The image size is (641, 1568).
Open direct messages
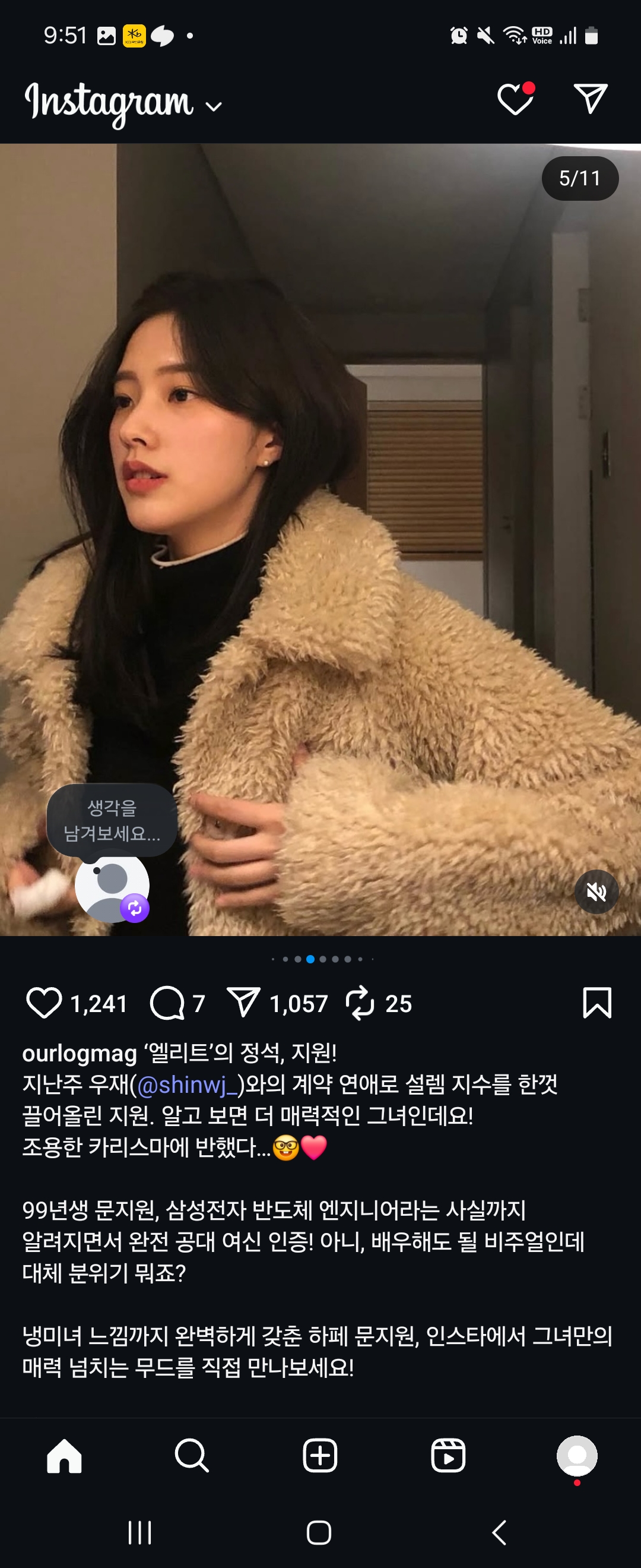point(591,99)
